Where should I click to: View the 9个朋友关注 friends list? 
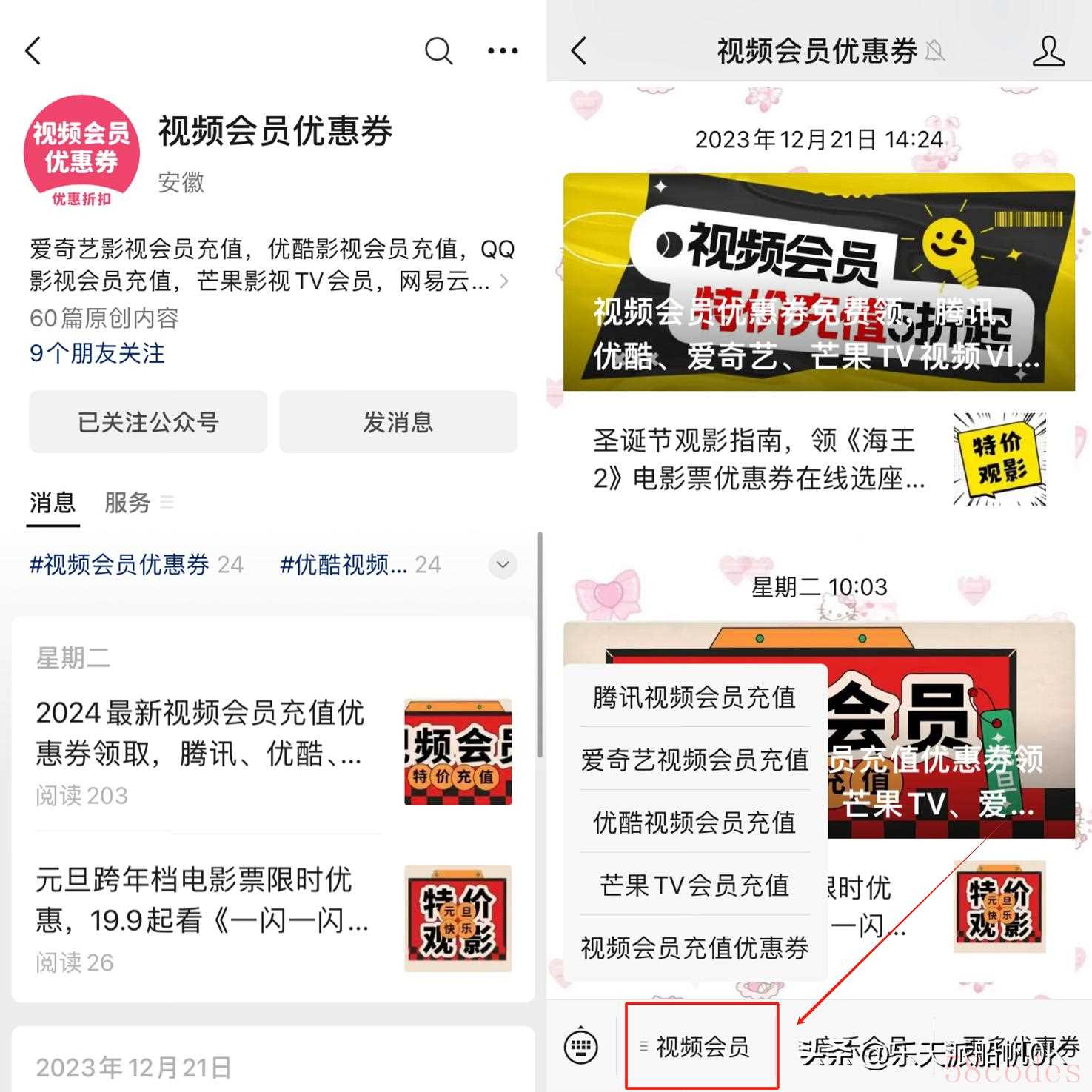(97, 353)
